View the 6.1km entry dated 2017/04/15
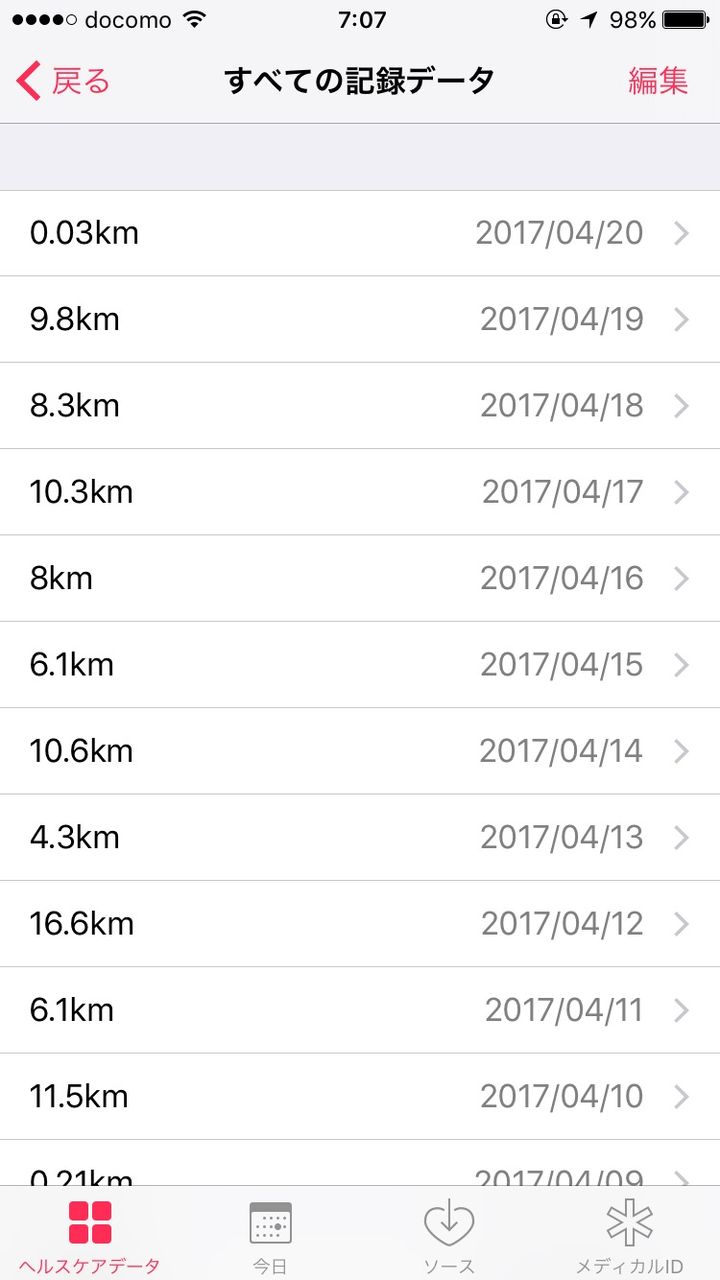Image resolution: width=720 pixels, height=1280 pixels. click(360, 664)
